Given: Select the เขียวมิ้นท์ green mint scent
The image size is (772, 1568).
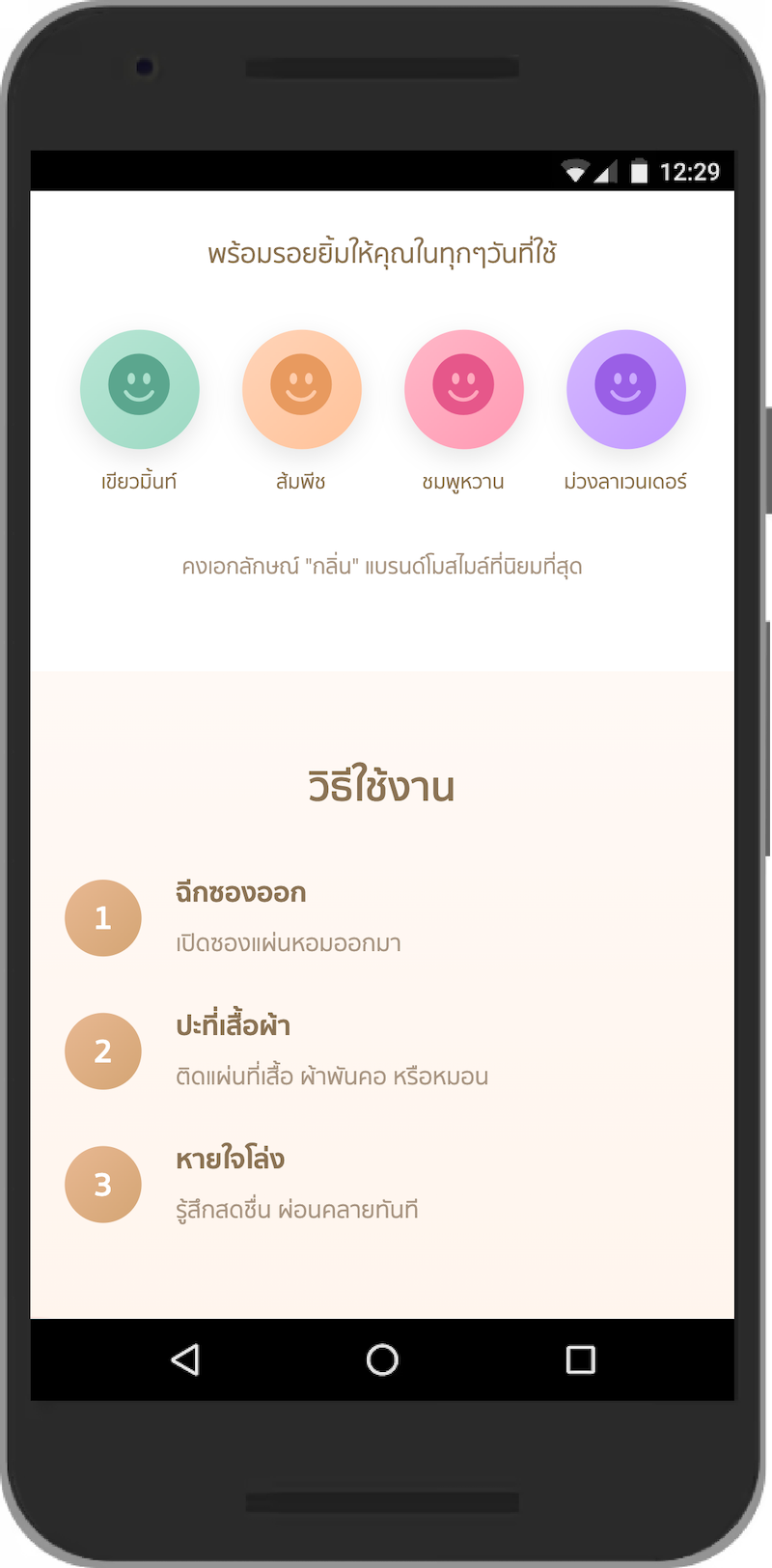Looking at the screenshot, I should [140, 389].
